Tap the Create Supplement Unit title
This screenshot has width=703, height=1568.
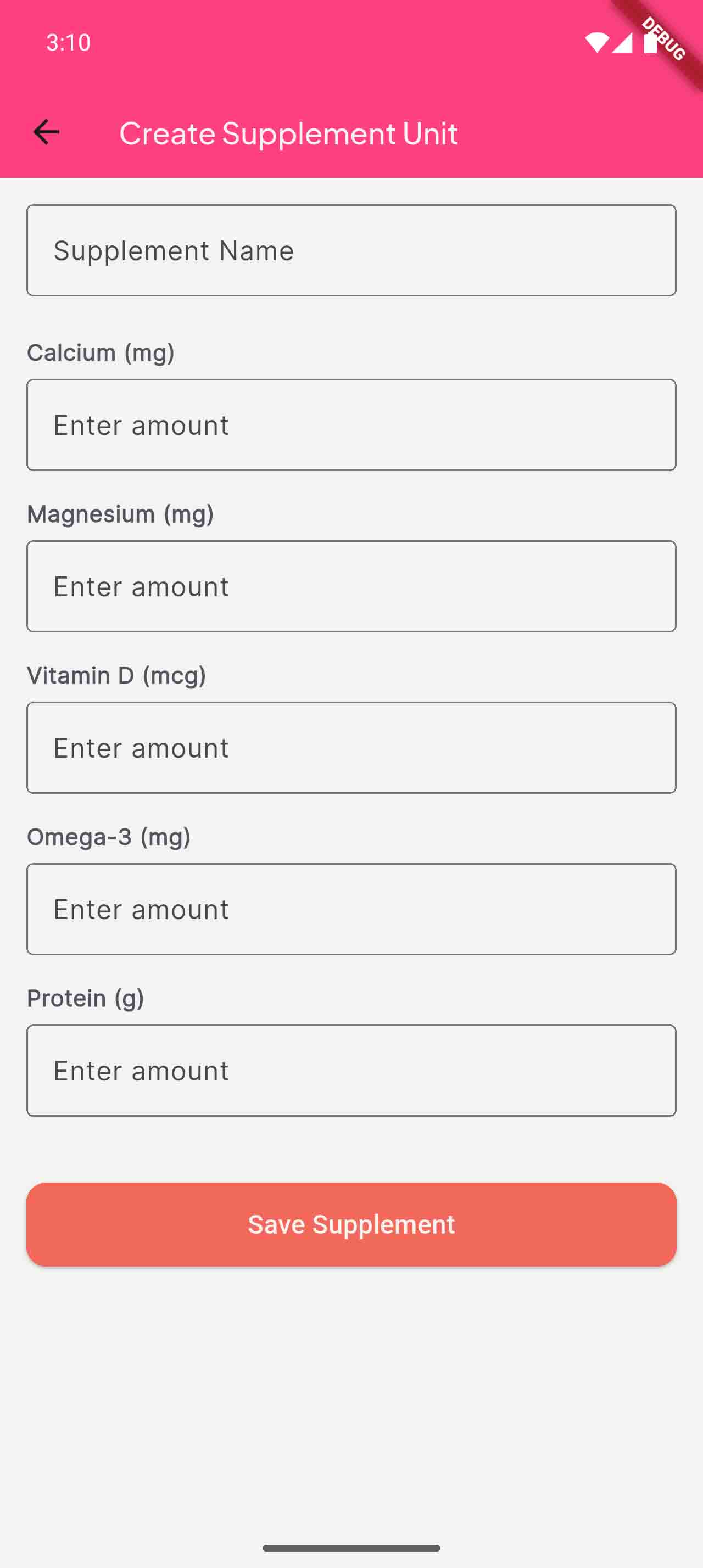point(289,133)
